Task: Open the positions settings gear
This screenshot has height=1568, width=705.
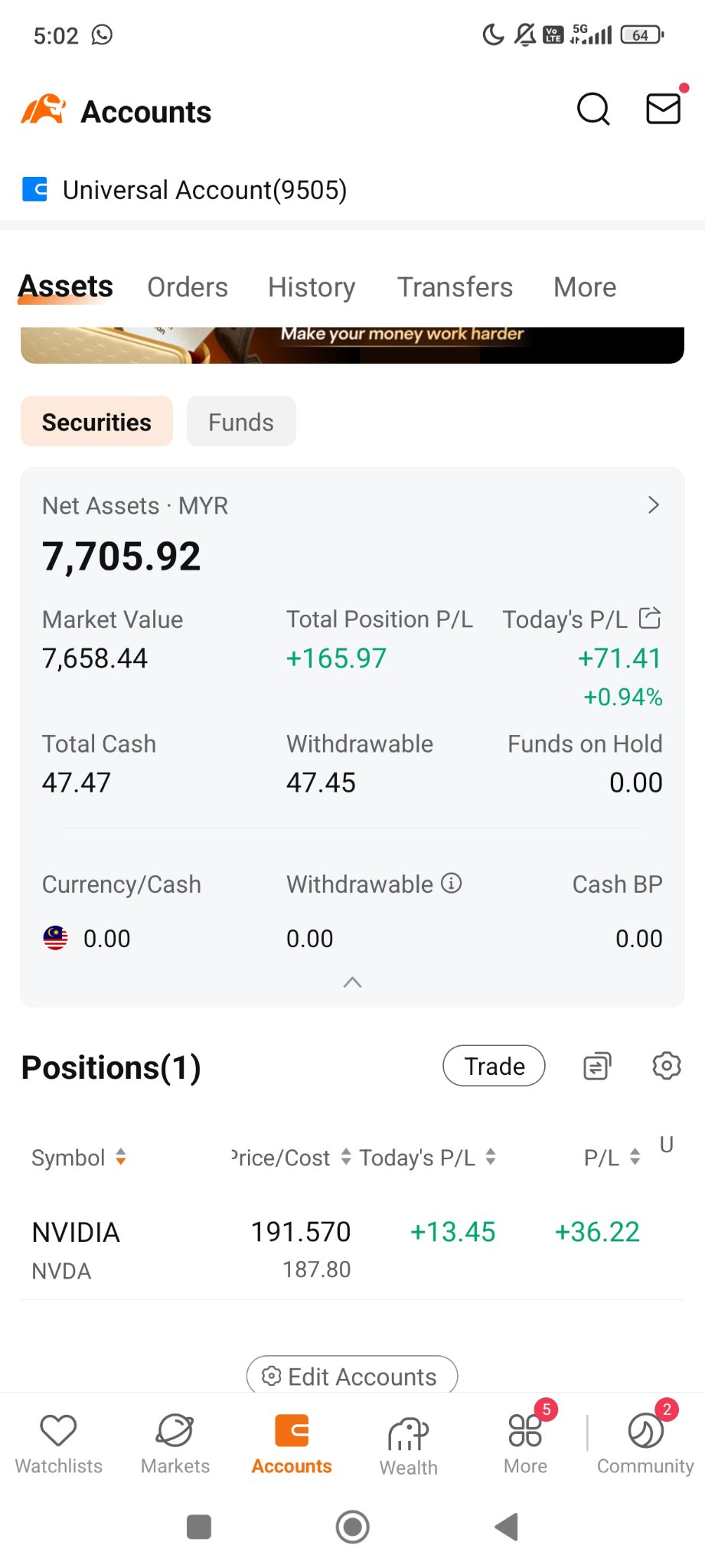Action: (665, 1066)
